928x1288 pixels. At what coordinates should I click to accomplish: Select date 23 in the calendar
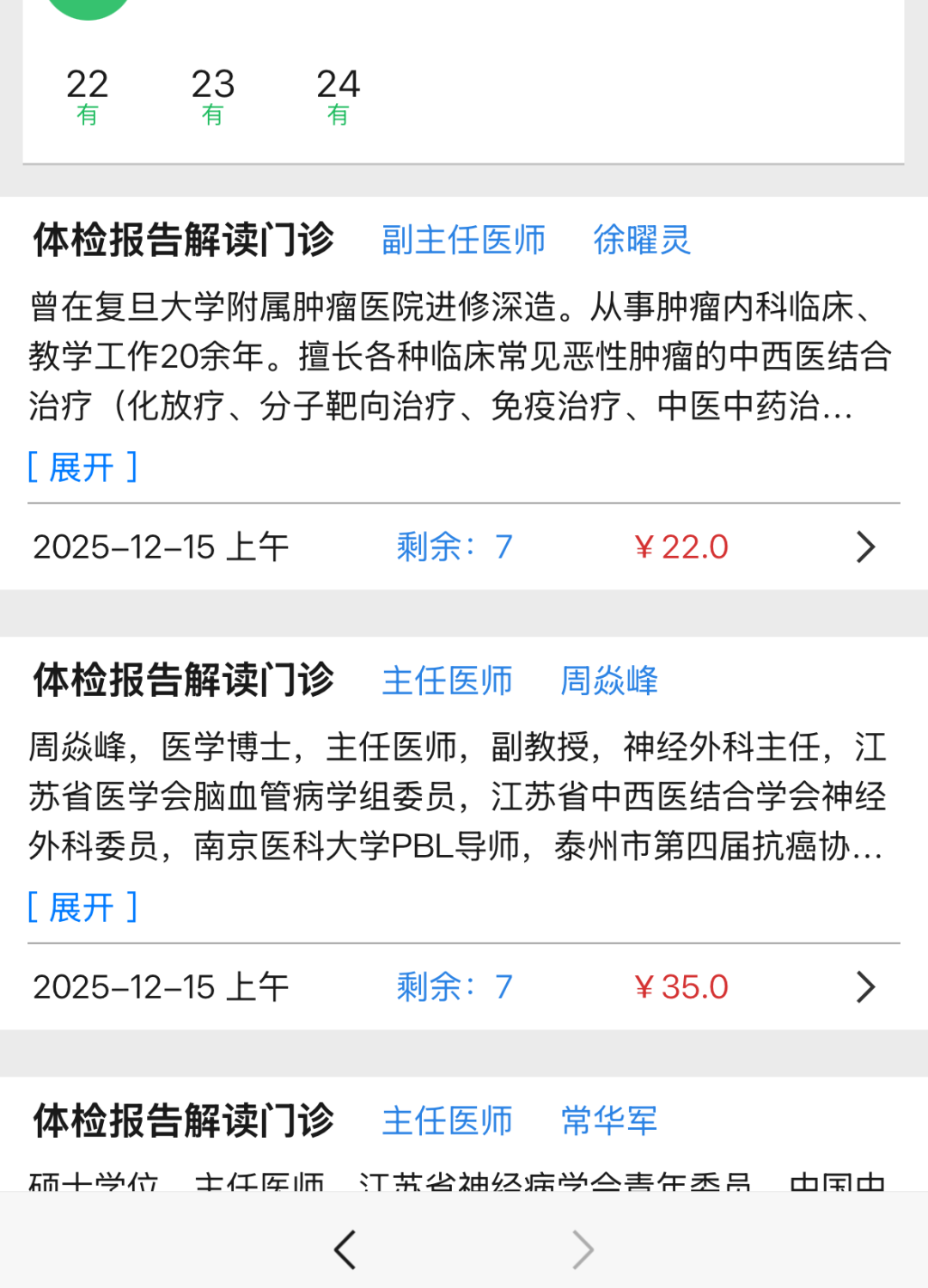[212, 95]
